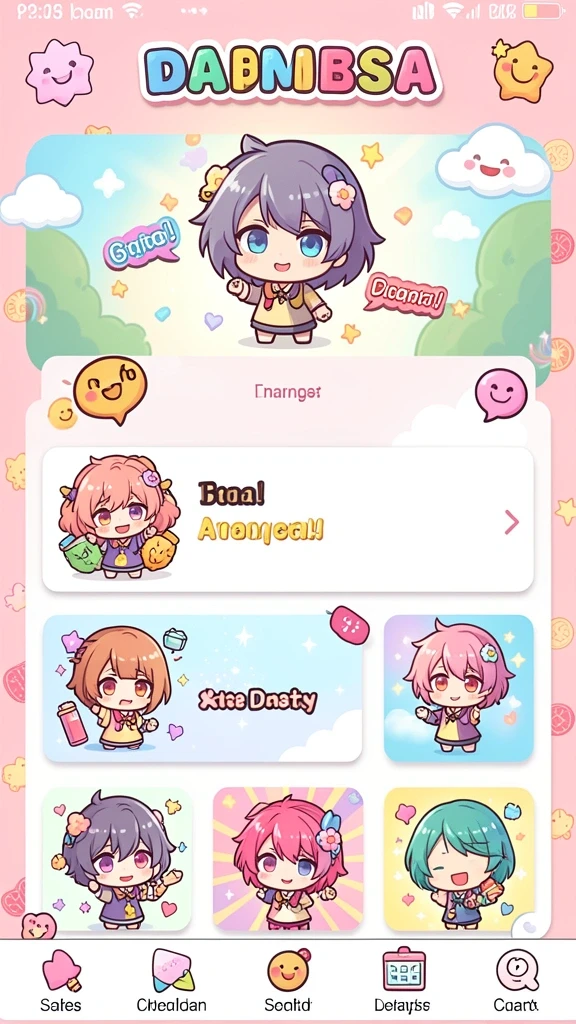
Task: Go to the Detayss calendar tab
Action: click(402, 981)
